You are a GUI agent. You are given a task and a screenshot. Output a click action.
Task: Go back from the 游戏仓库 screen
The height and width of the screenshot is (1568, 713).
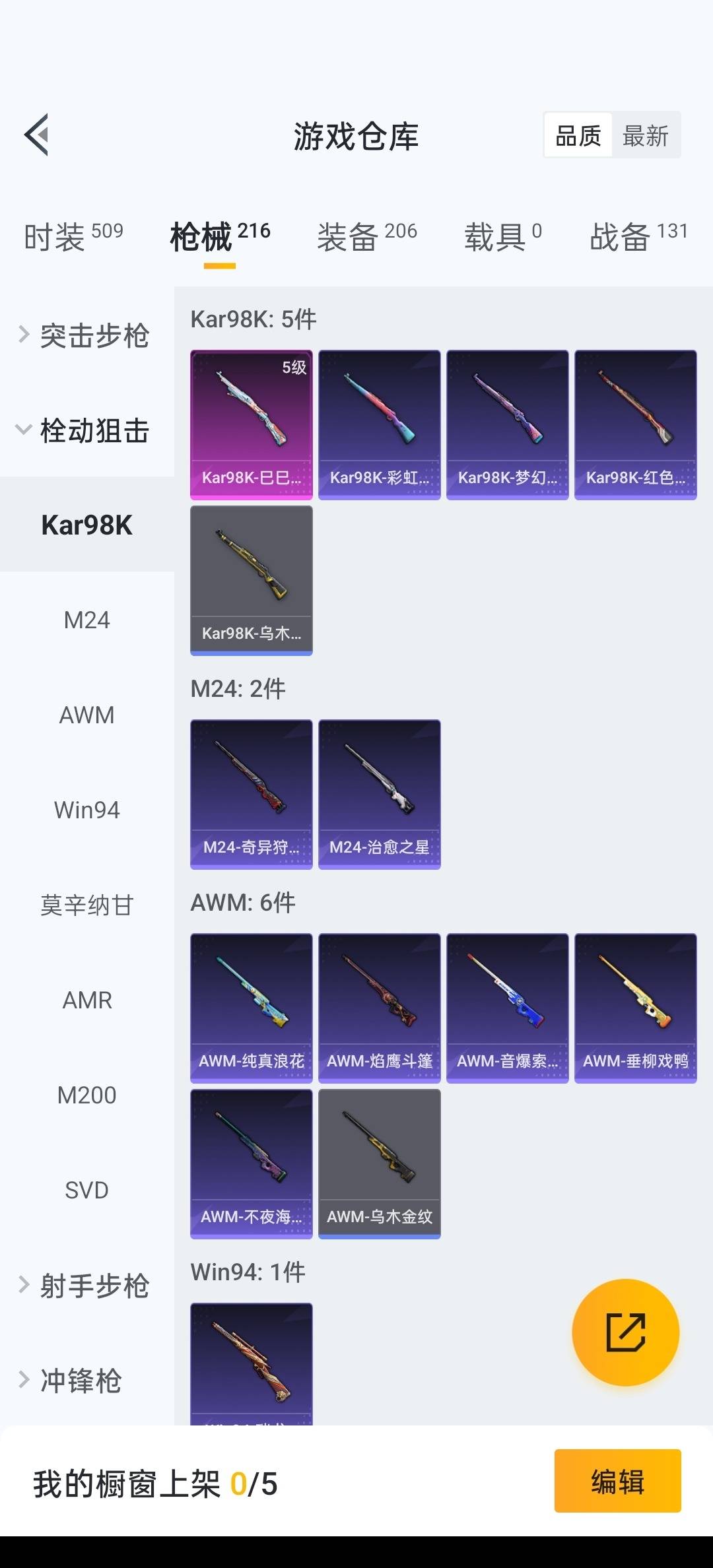37,135
